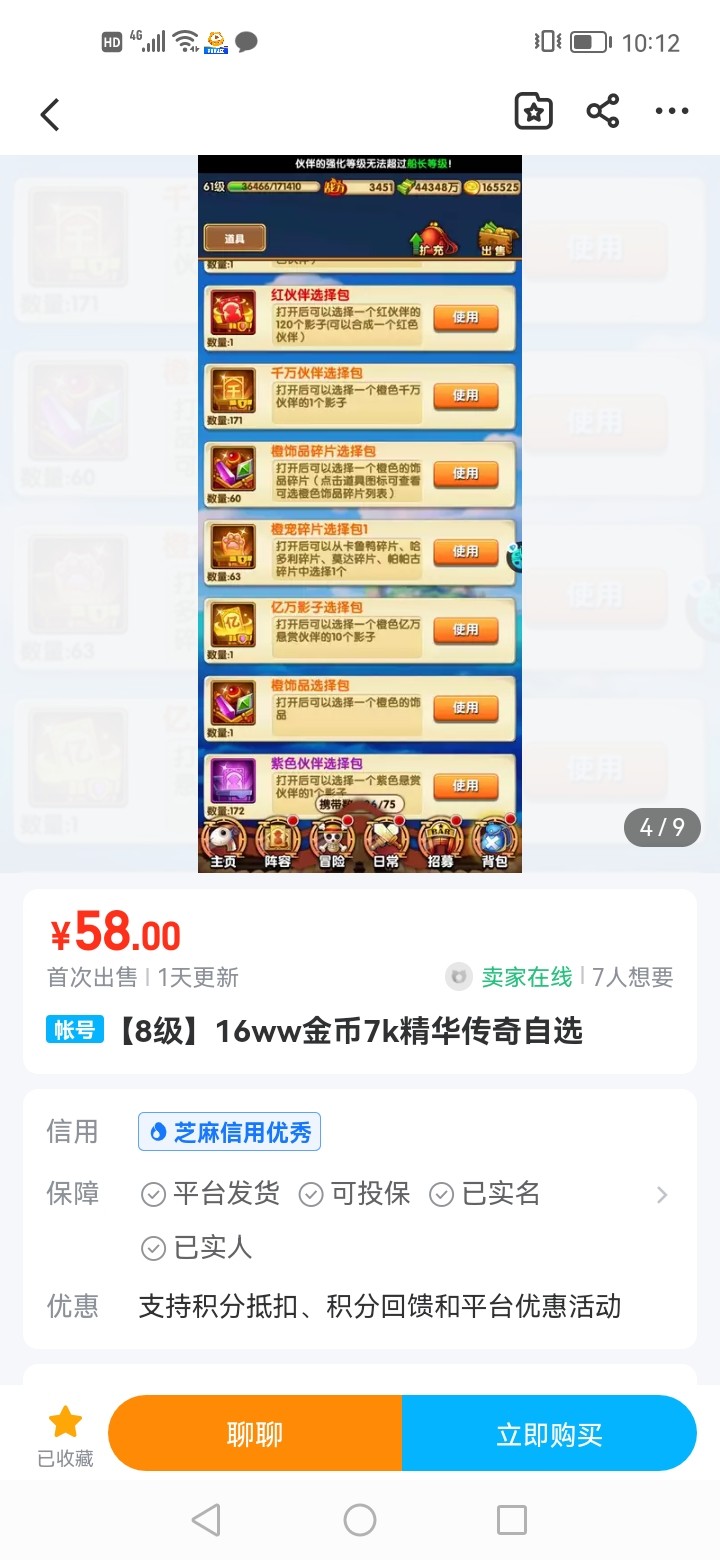Share this listing
Screen dimensions: 720x1560
click(x=603, y=111)
